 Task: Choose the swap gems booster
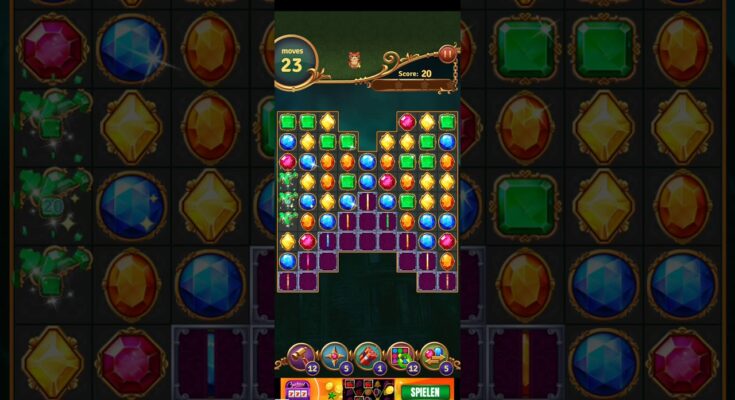pyautogui.click(x=434, y=355)
